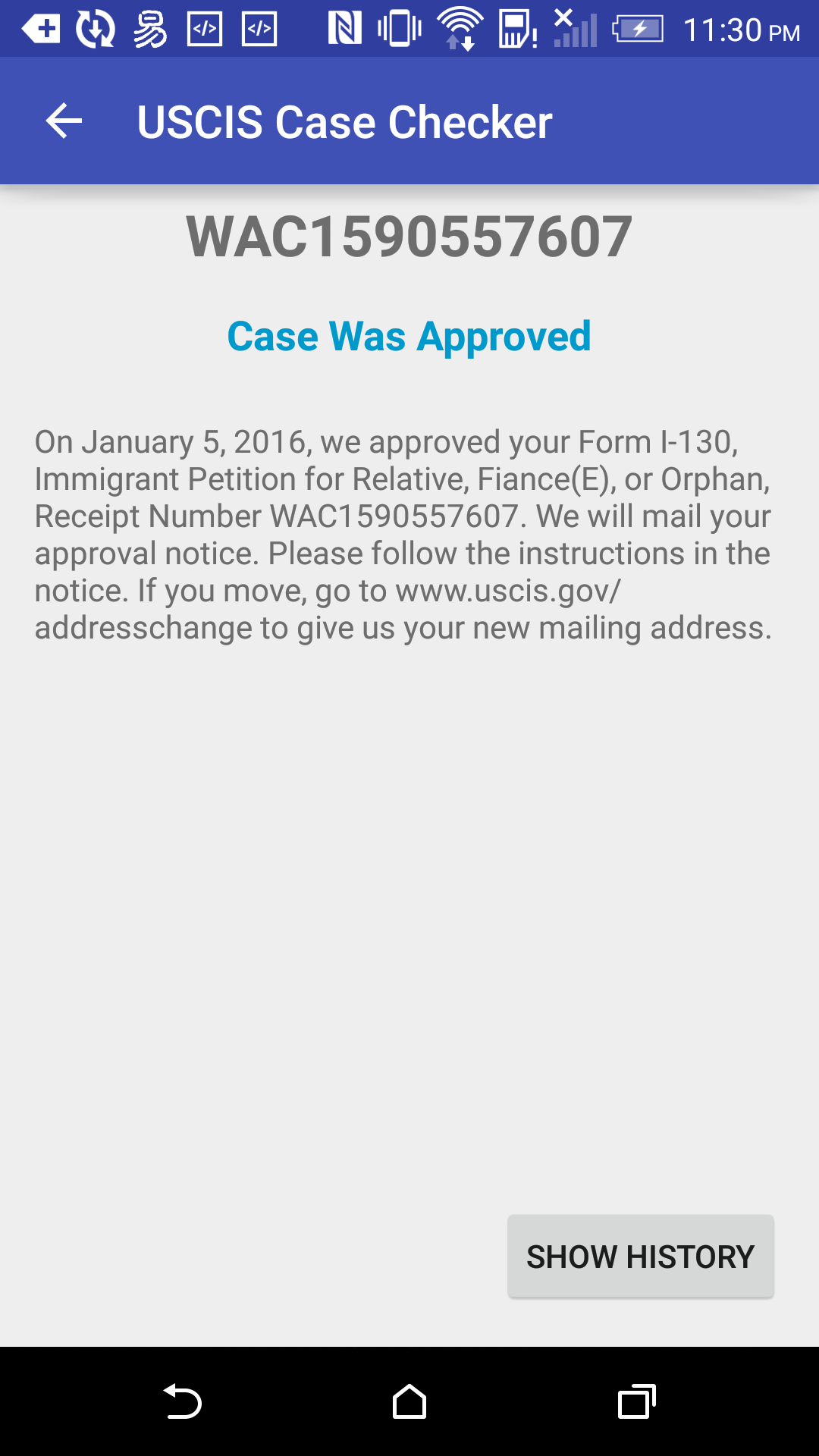This screenshot has width=819, height=1456.
Task: Tap the Case Was Approved status text
Action: (x=409, y=336)
